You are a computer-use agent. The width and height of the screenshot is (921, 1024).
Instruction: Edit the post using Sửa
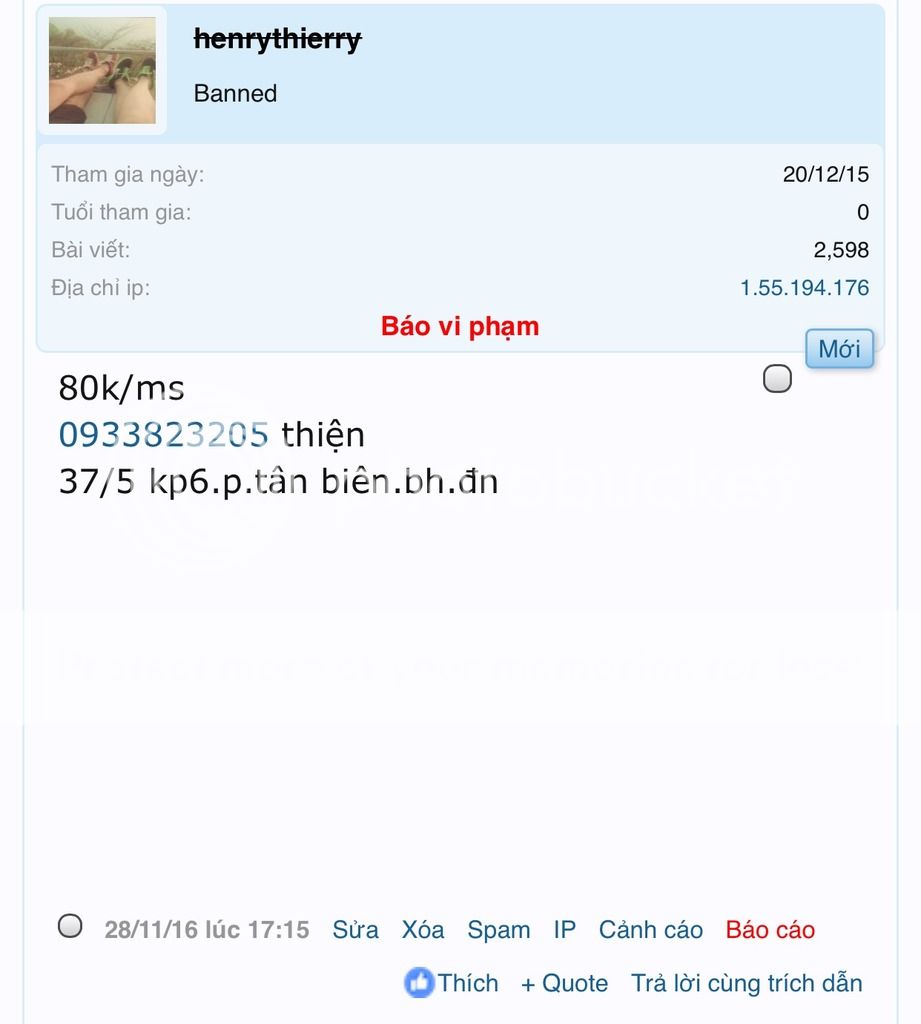355,930
